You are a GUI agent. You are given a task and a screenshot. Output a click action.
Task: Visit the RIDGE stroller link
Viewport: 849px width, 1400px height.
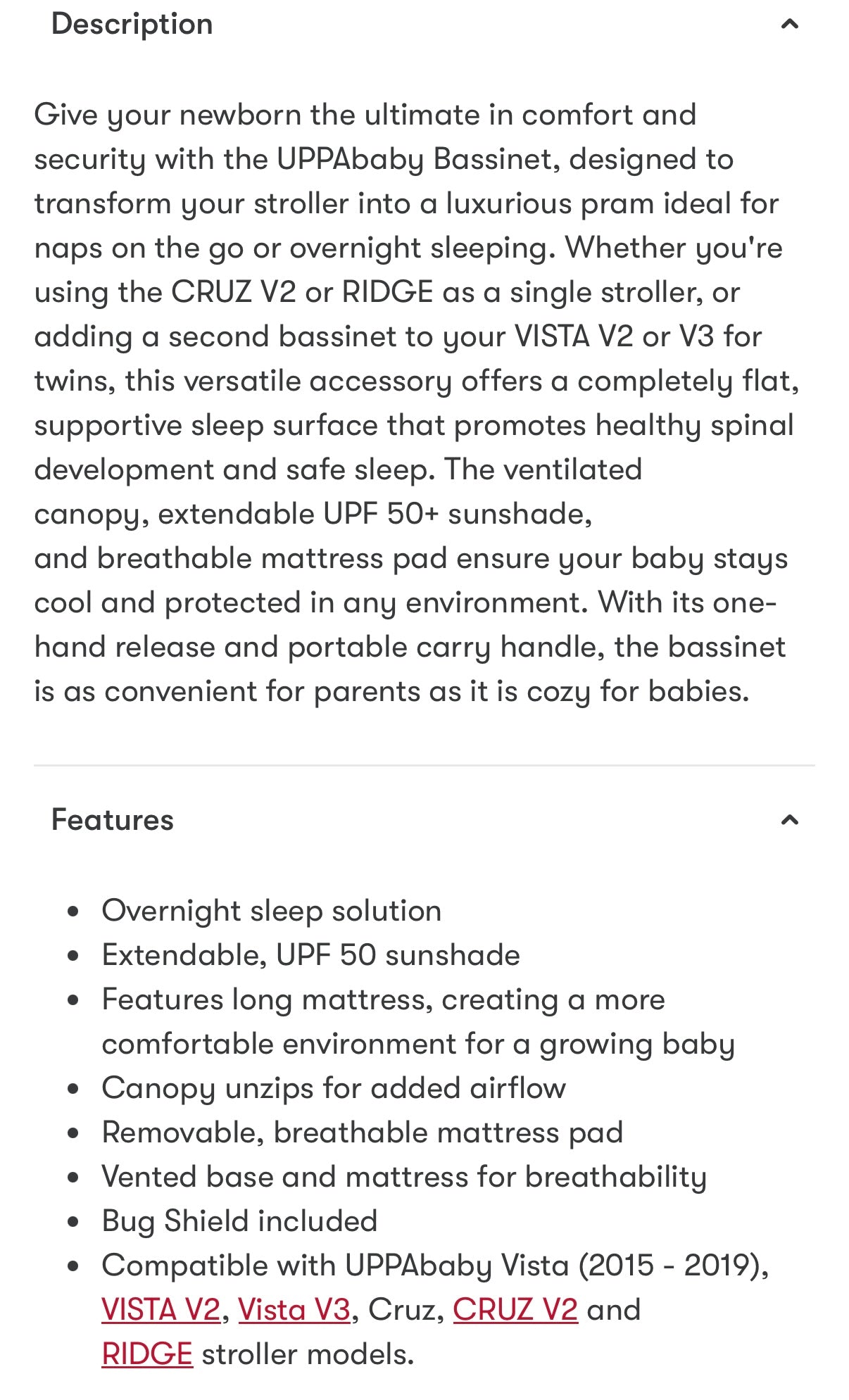147,1354
